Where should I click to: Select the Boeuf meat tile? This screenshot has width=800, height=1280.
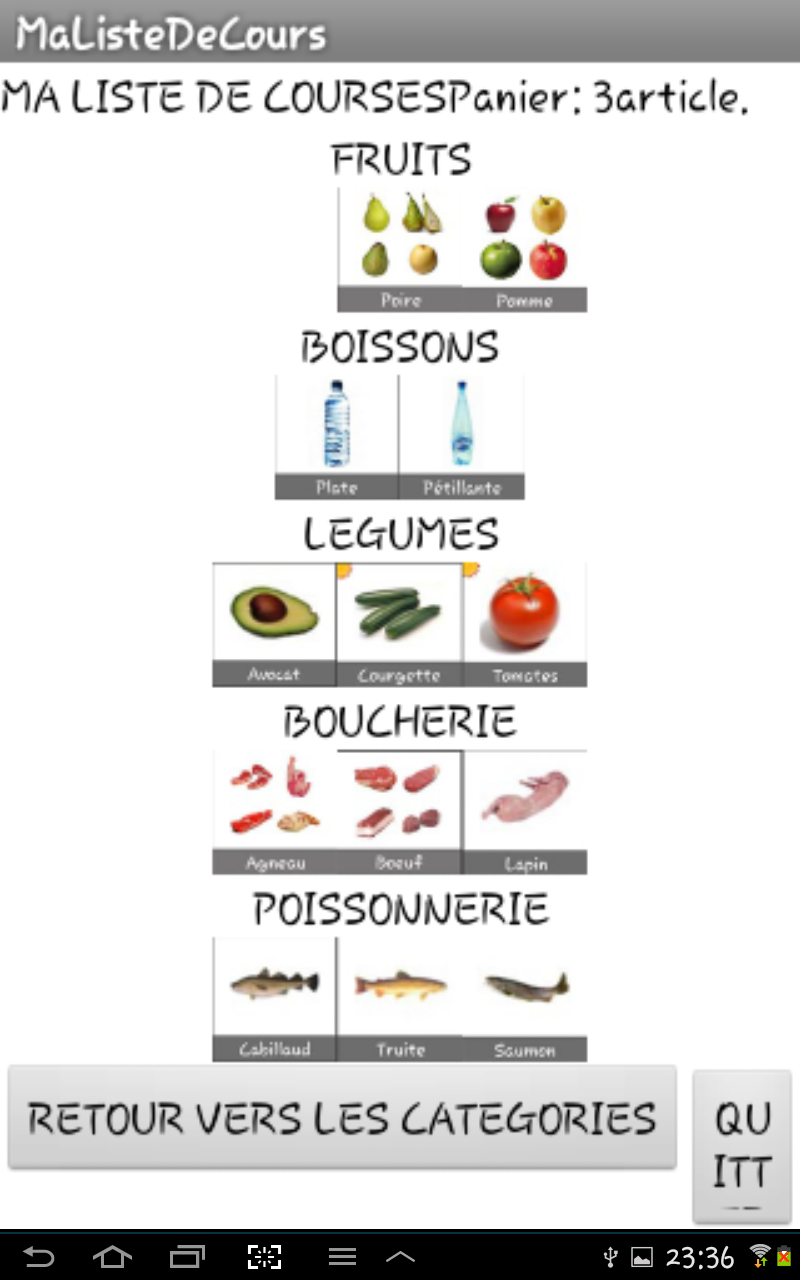(x=400, y=812)
